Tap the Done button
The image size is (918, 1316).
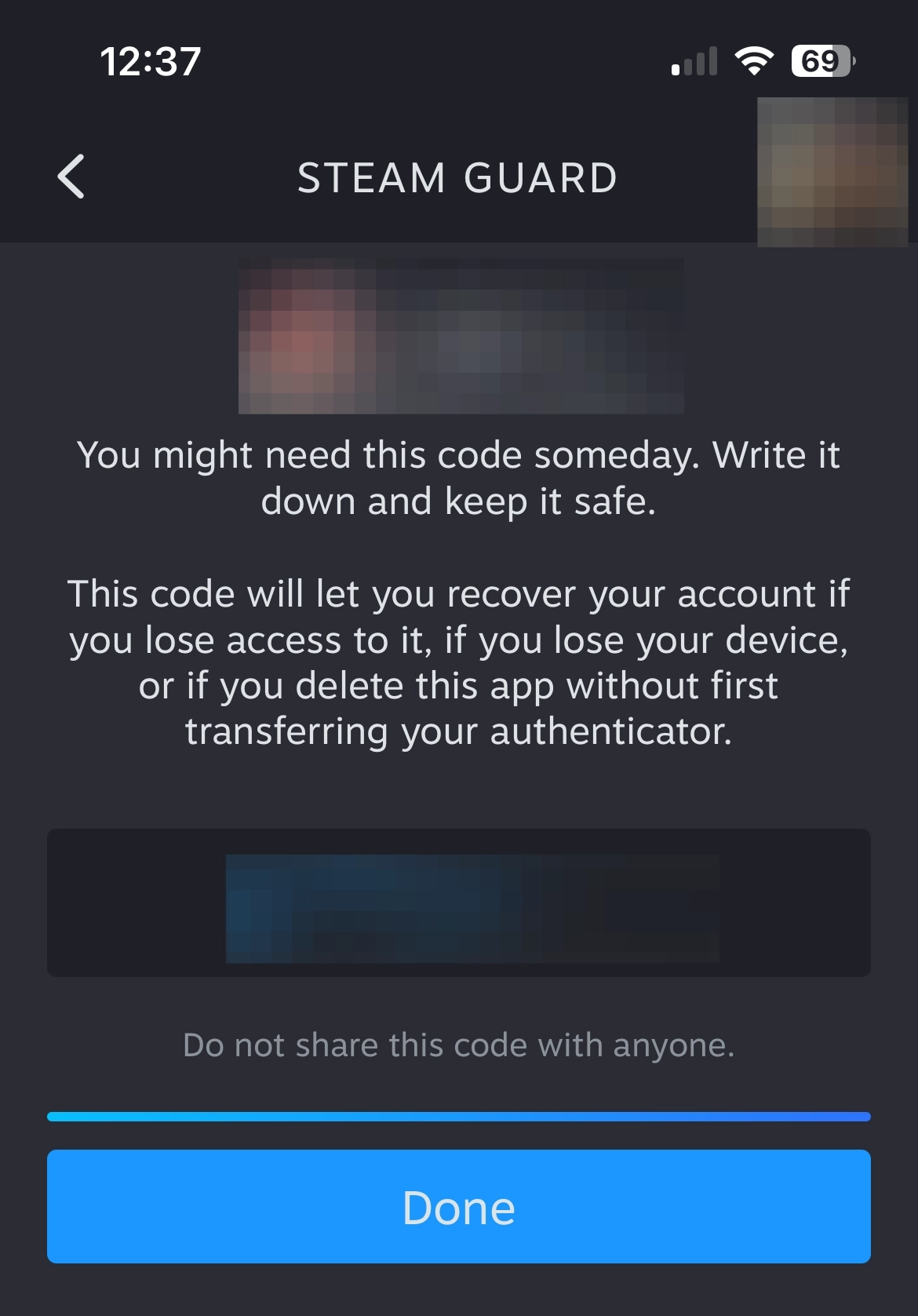coord(458,1206)
